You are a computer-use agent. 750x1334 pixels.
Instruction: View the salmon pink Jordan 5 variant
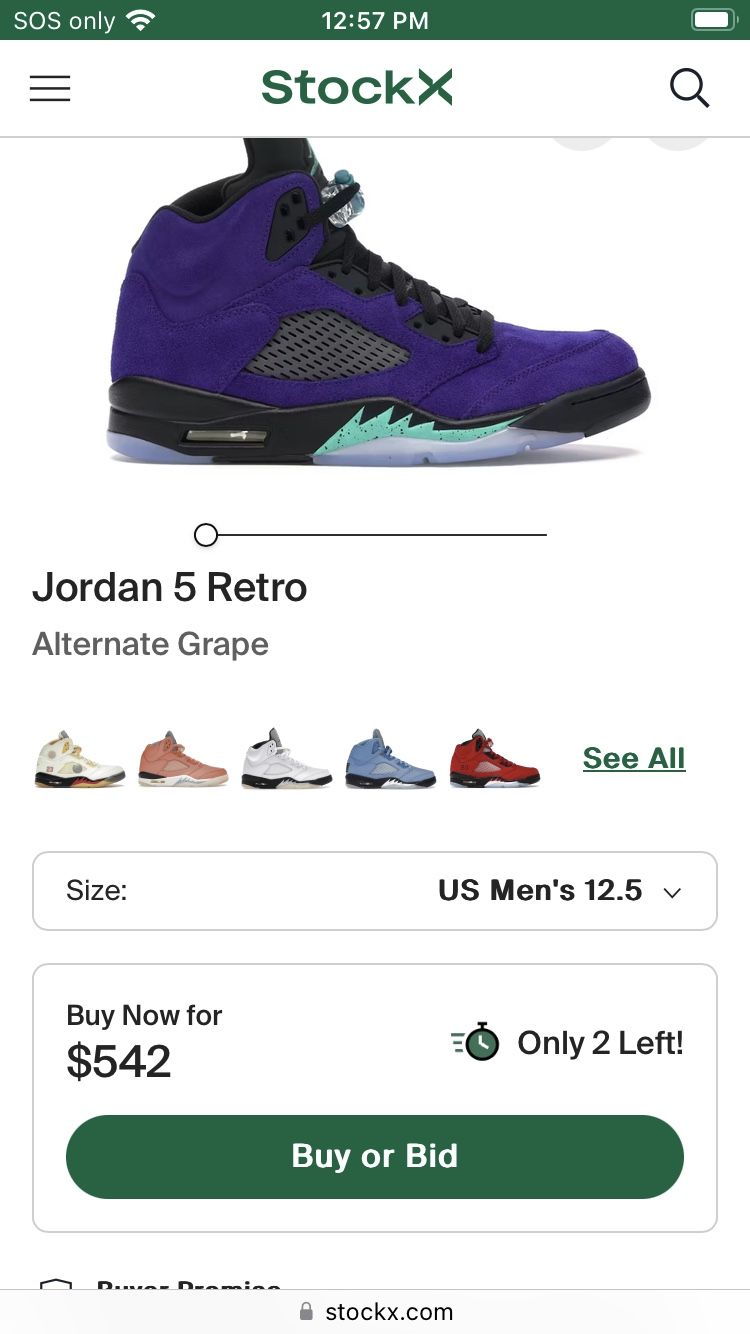pyautogui.click(x=183, y=760)
